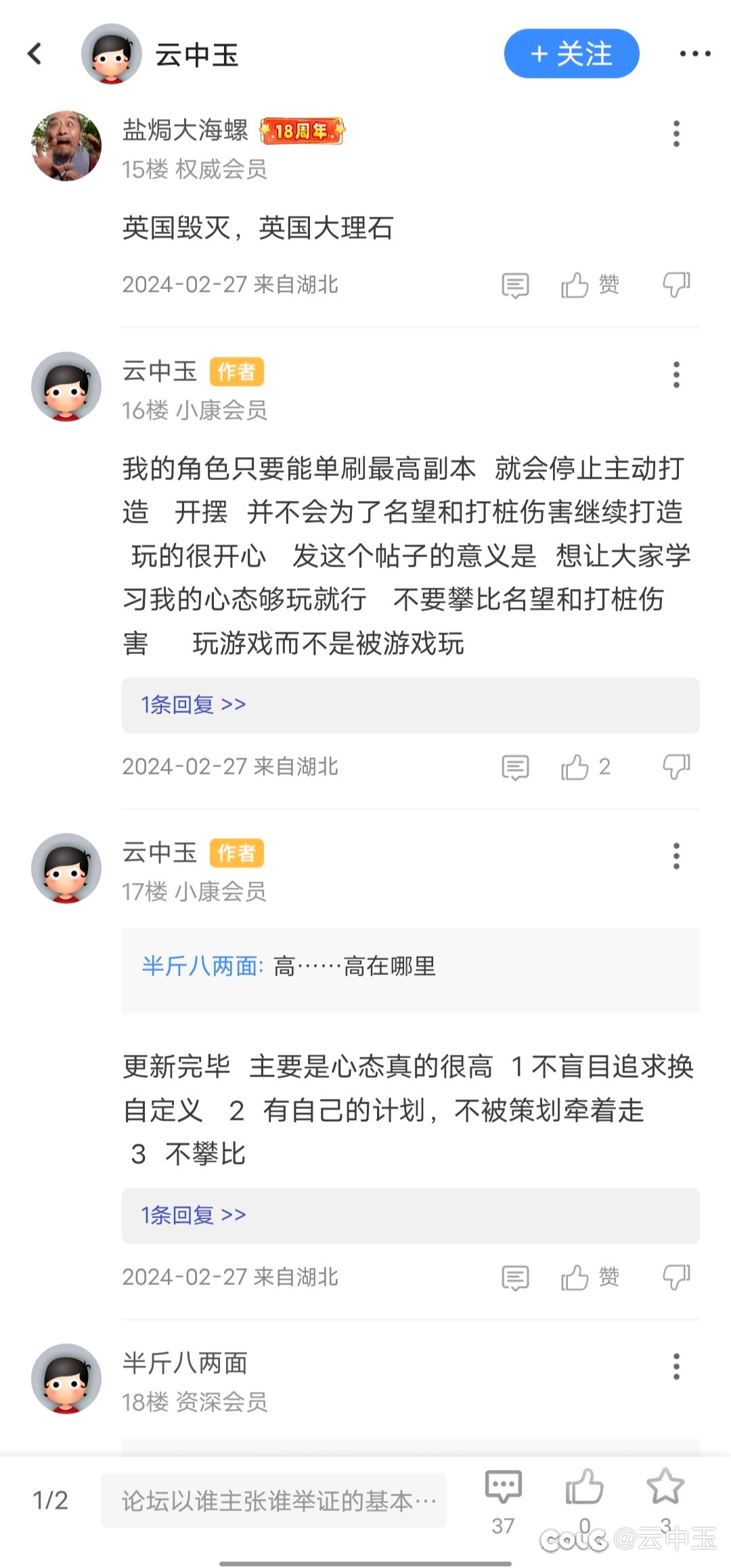Follow 云中玉 with the 关注 button

(x=571, y=53)
